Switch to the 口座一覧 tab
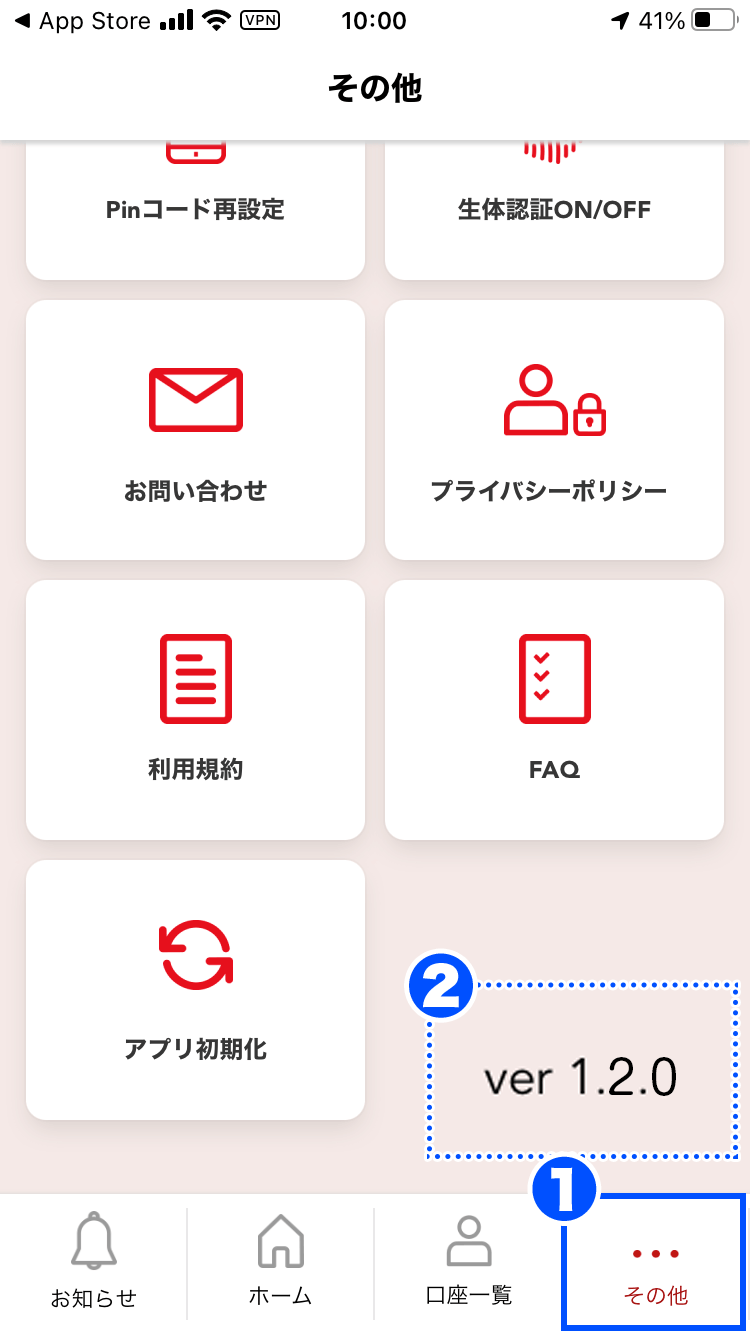 coord(468,1264)
